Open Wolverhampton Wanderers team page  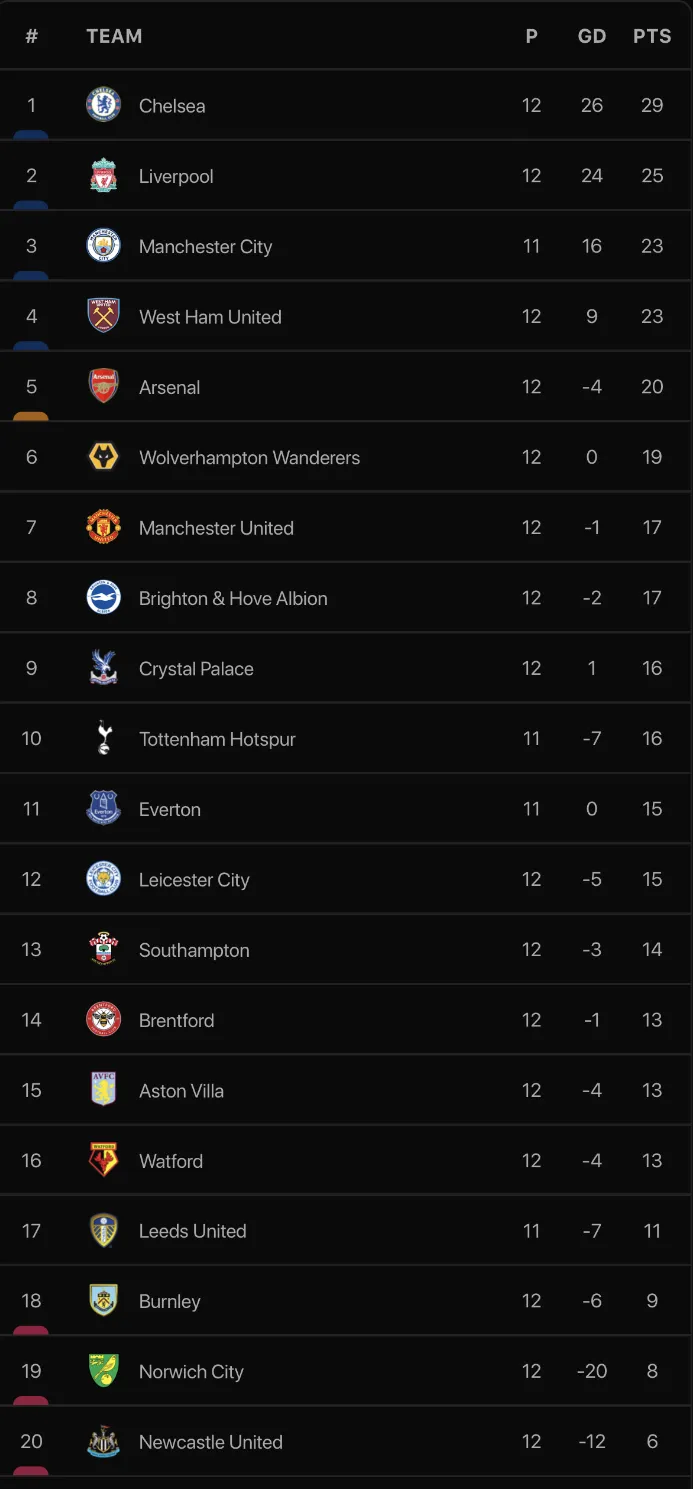pos(249,458)
